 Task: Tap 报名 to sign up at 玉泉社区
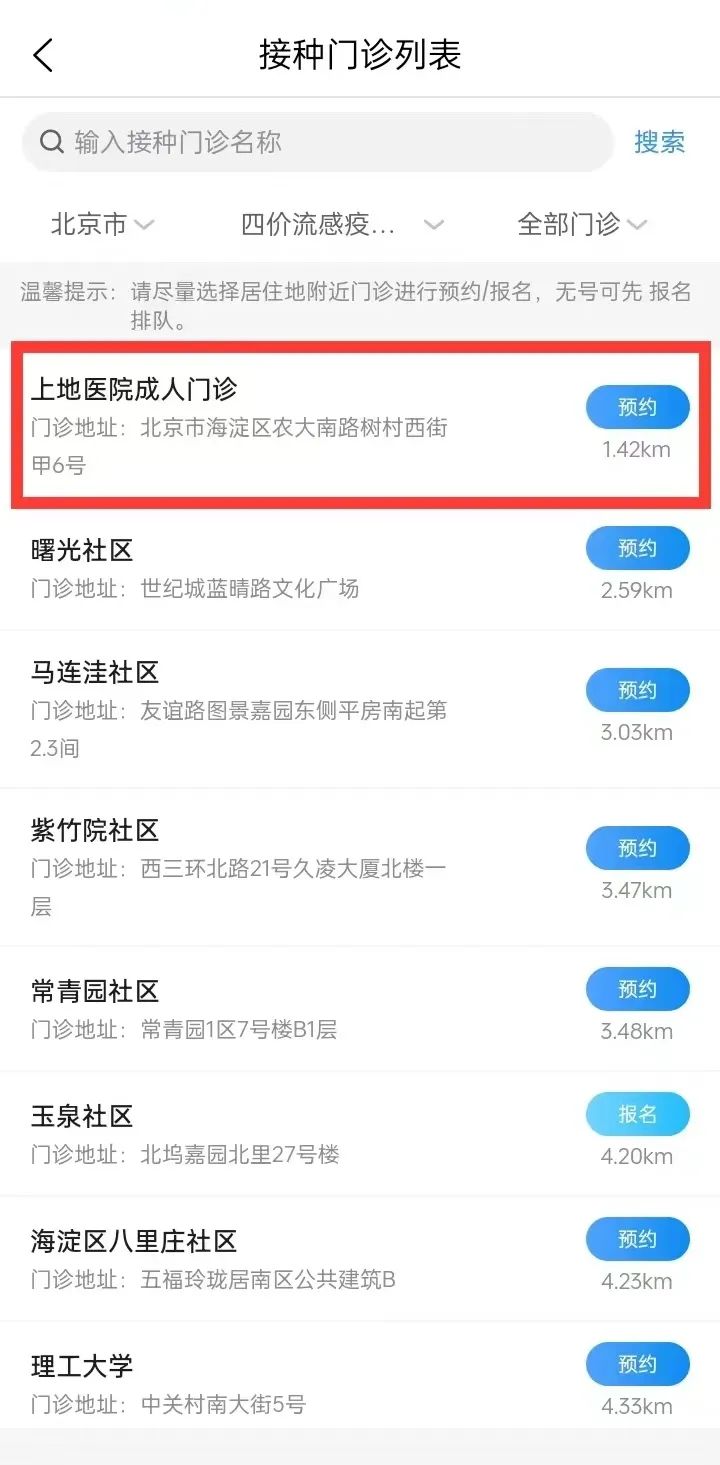637,1114
